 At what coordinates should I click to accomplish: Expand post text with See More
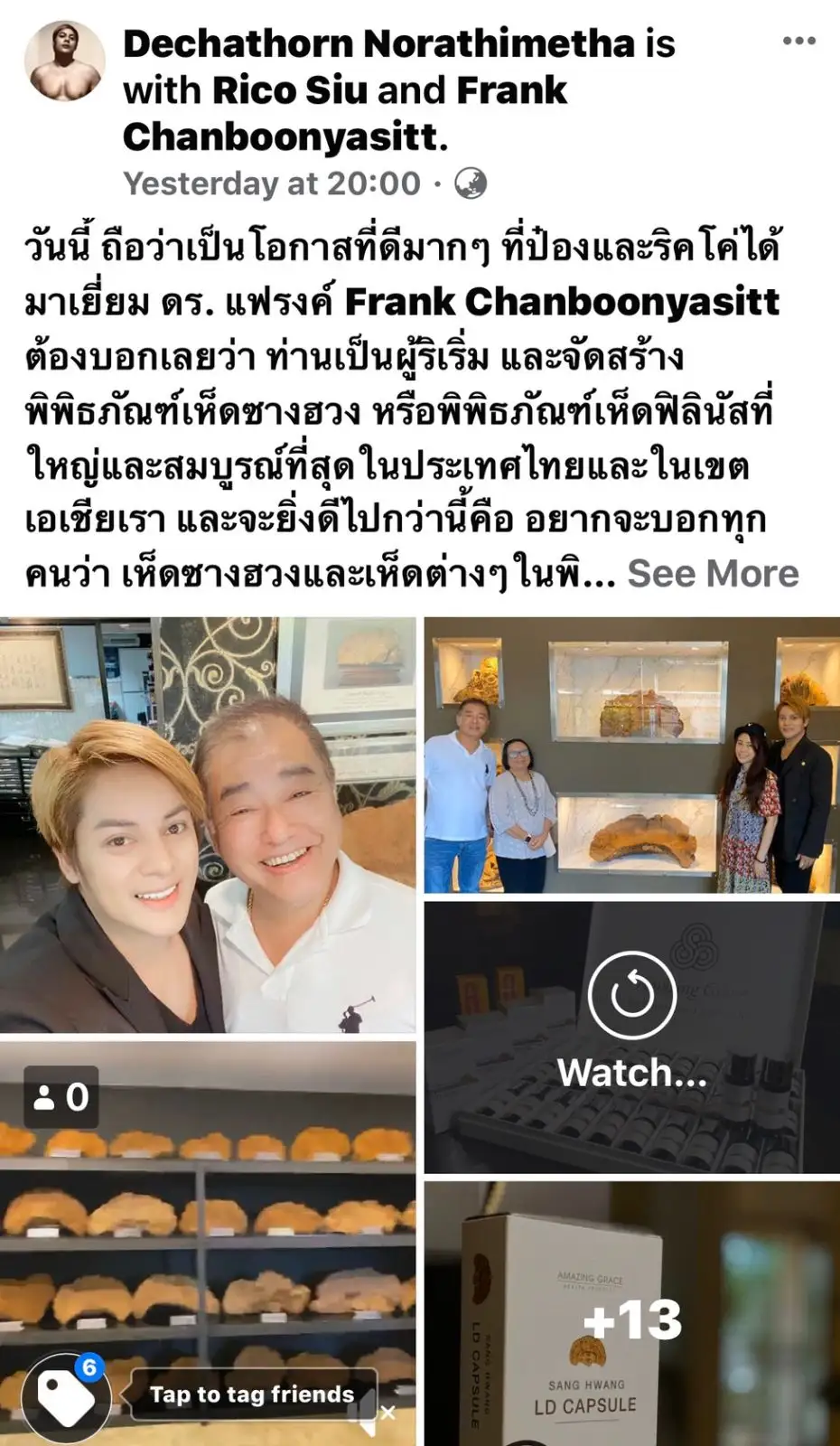(x=713, y=573)
